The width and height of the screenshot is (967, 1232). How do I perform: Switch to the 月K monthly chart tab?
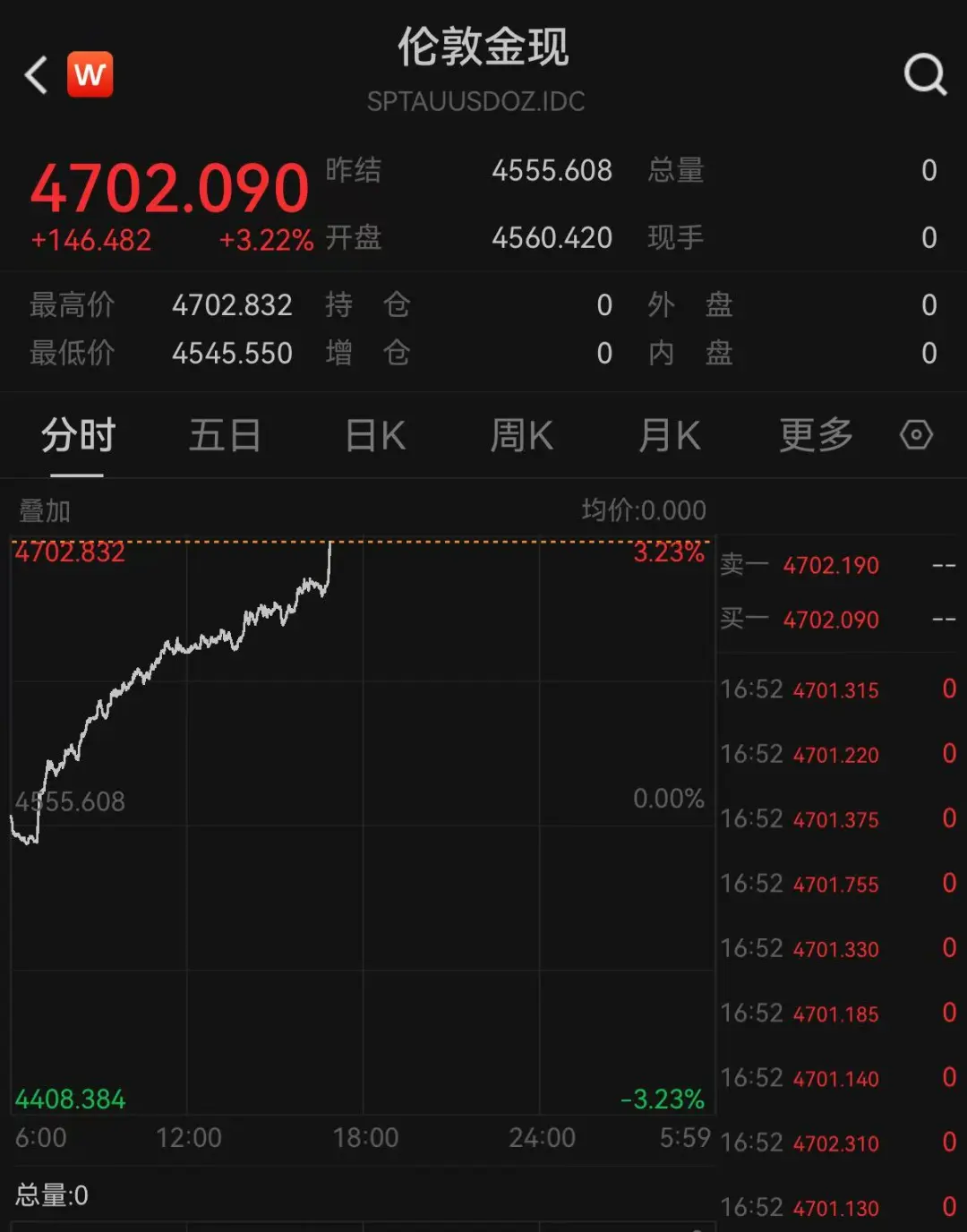(x=670, y=436)
